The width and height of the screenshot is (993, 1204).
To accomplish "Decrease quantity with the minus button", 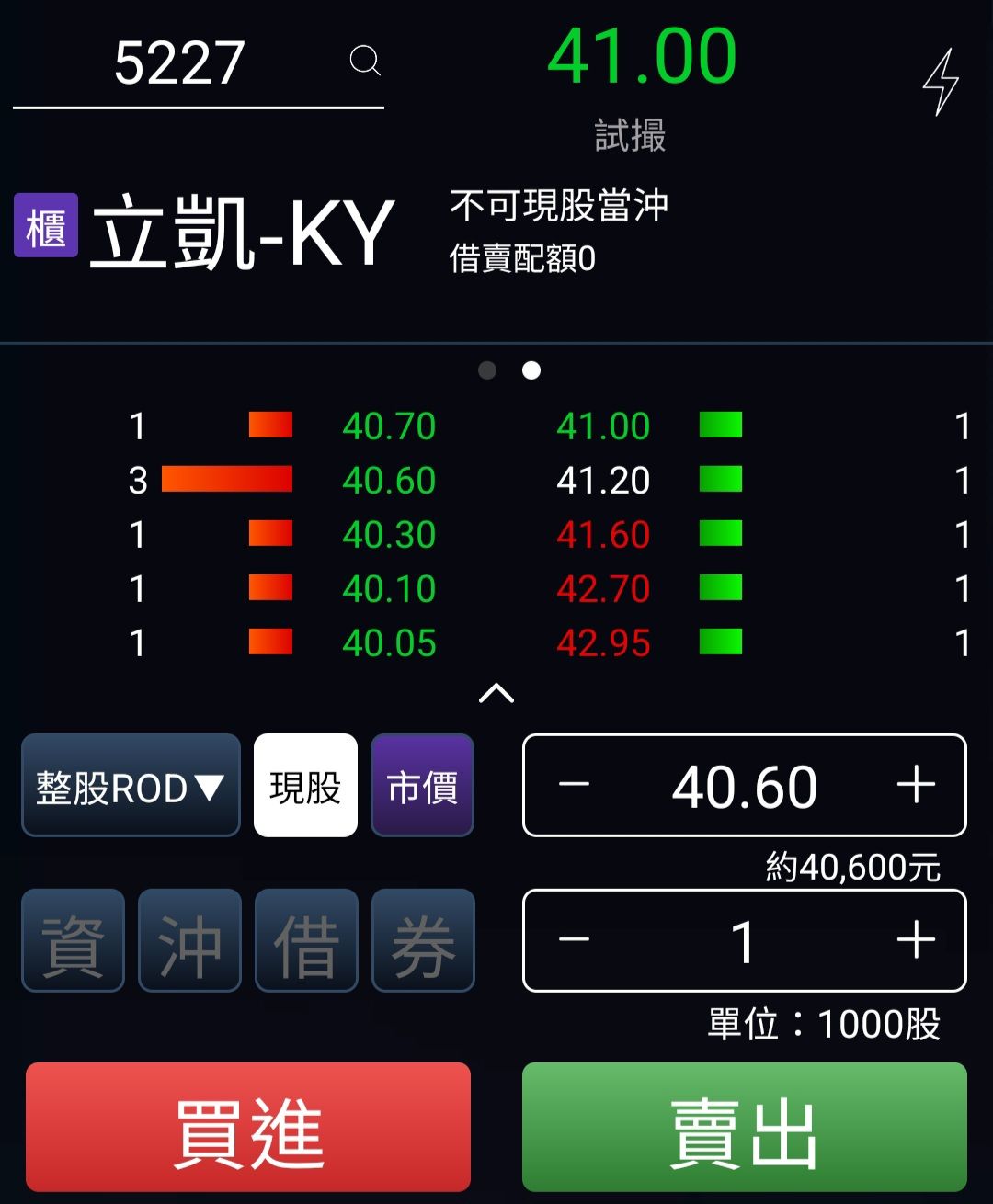I will (x=576, y=940).
